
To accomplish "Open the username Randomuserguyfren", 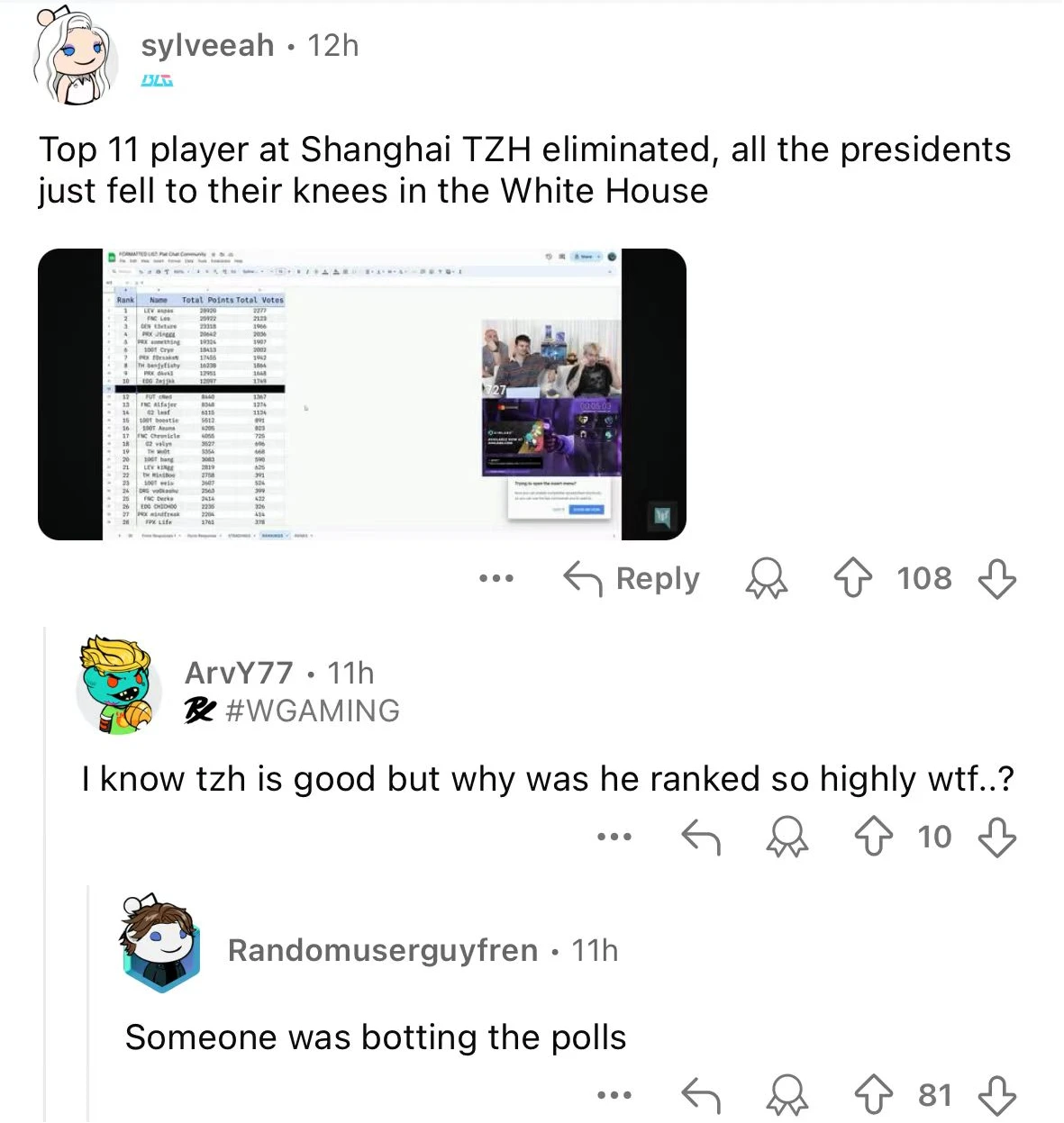I will click(382, 950).
